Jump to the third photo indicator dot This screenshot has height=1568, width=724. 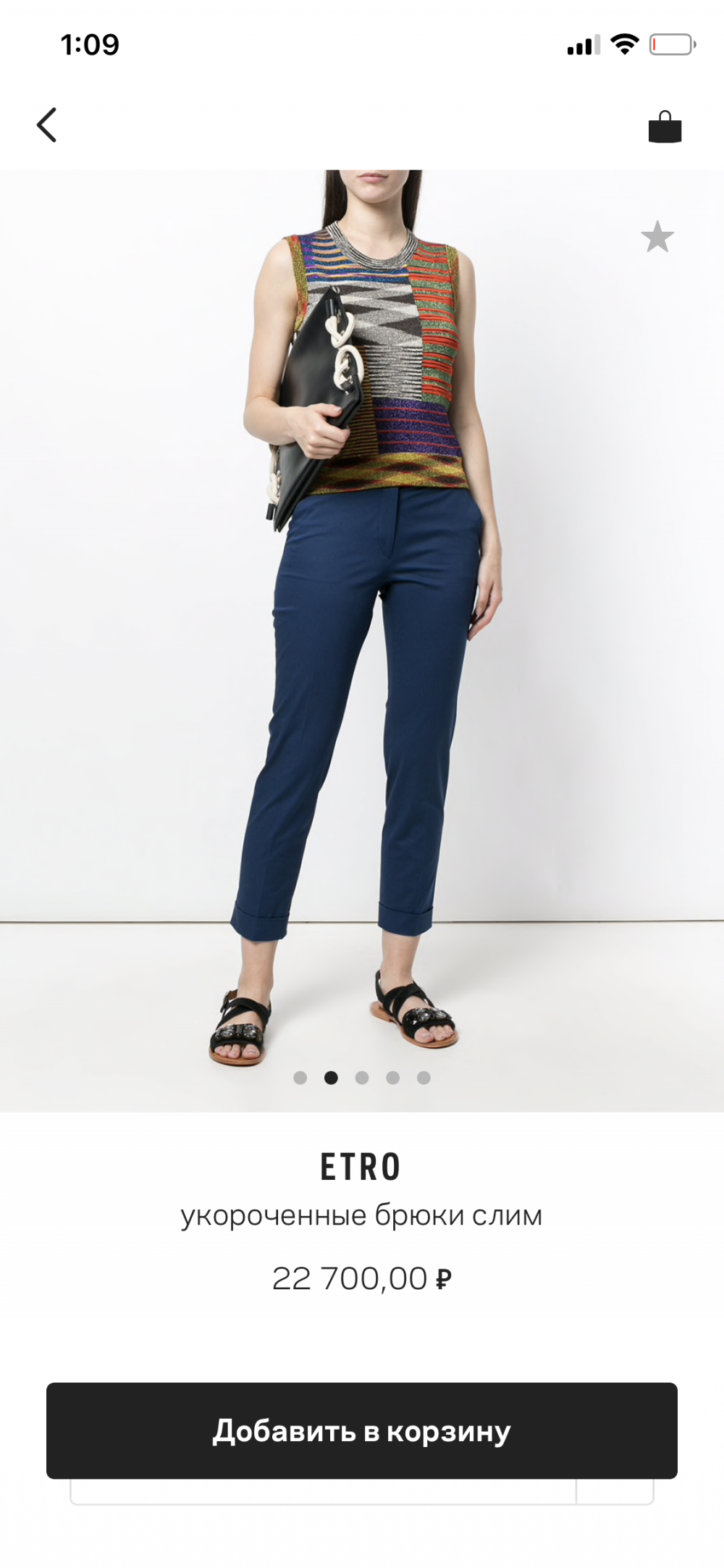(x=362, y=1078)
